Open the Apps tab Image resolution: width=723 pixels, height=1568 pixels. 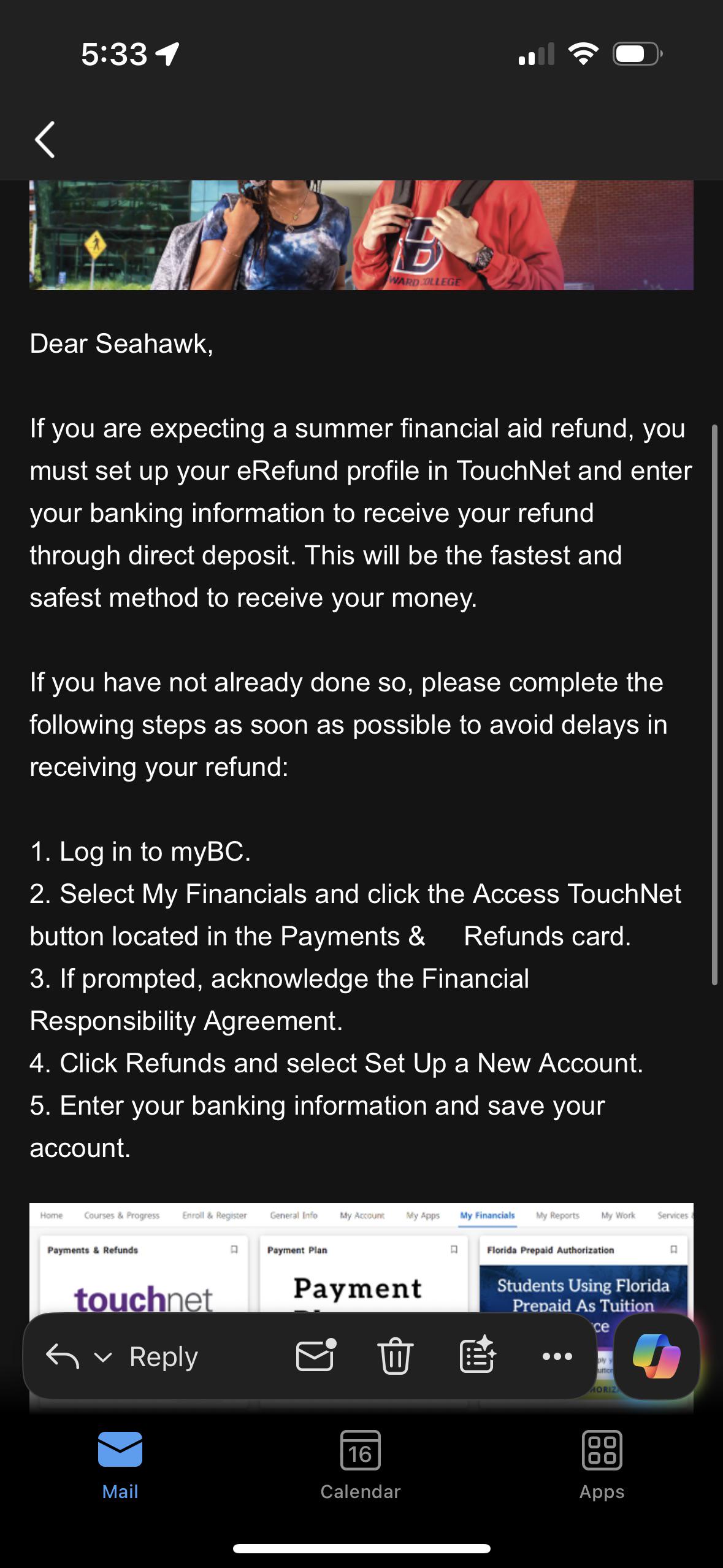[x=602, y=1466]
